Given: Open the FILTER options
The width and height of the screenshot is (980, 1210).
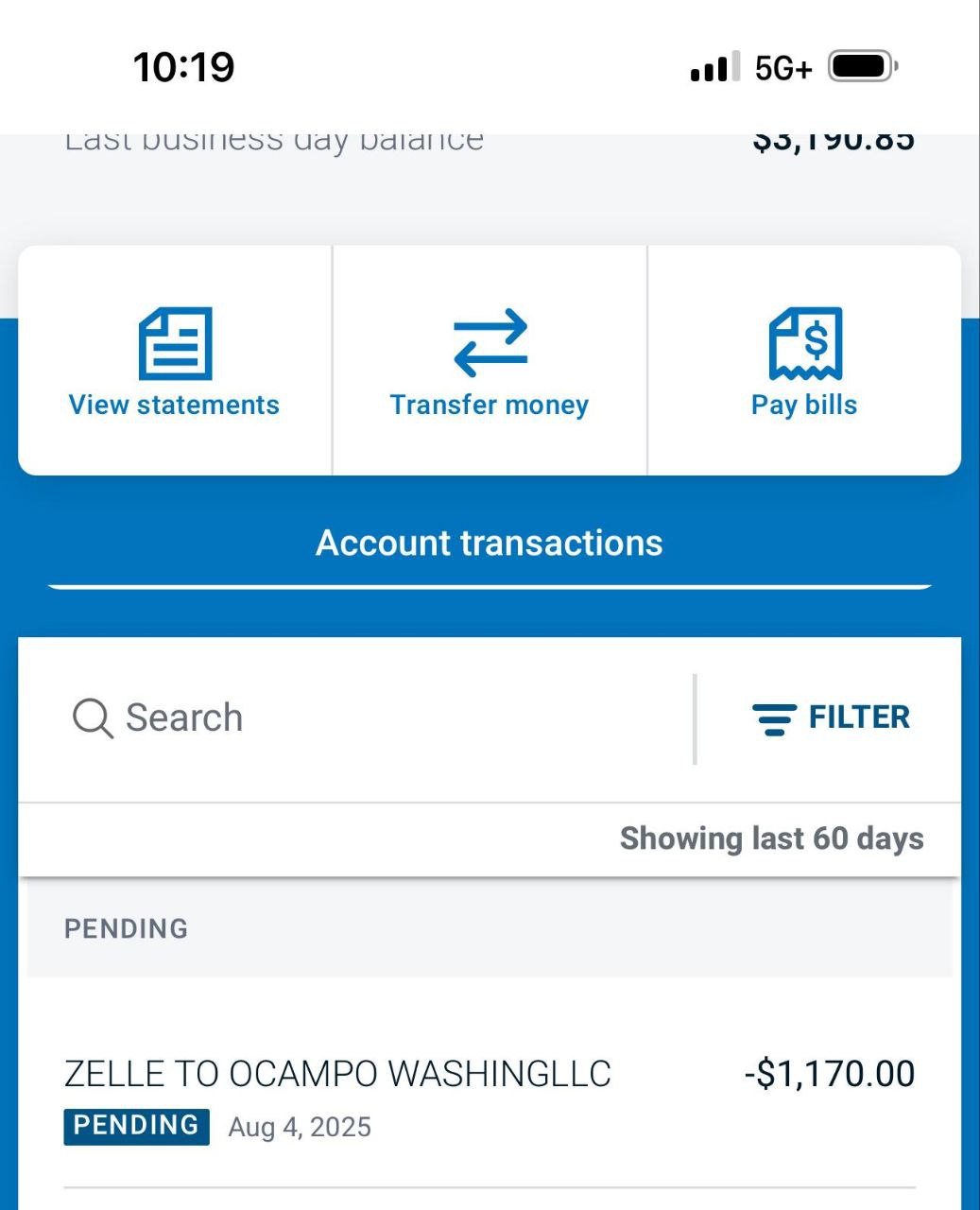Looking at the screenshot, I should click(x=832, y=718).
